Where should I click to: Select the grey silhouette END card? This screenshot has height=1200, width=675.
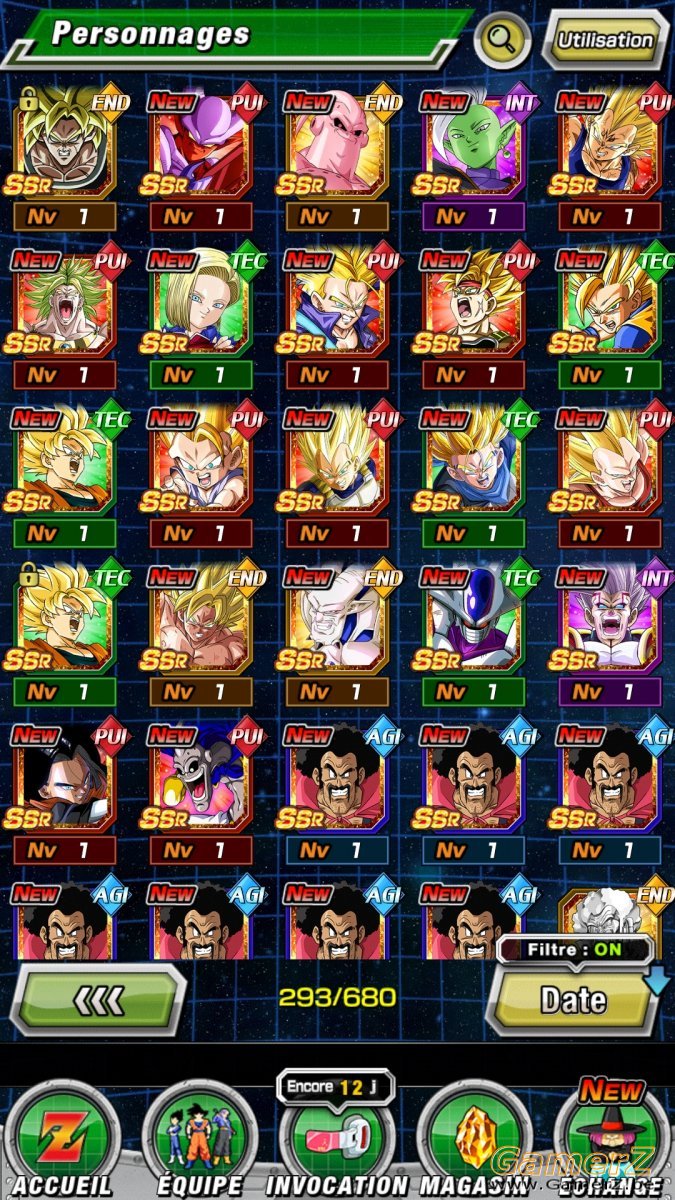(610, 920)
